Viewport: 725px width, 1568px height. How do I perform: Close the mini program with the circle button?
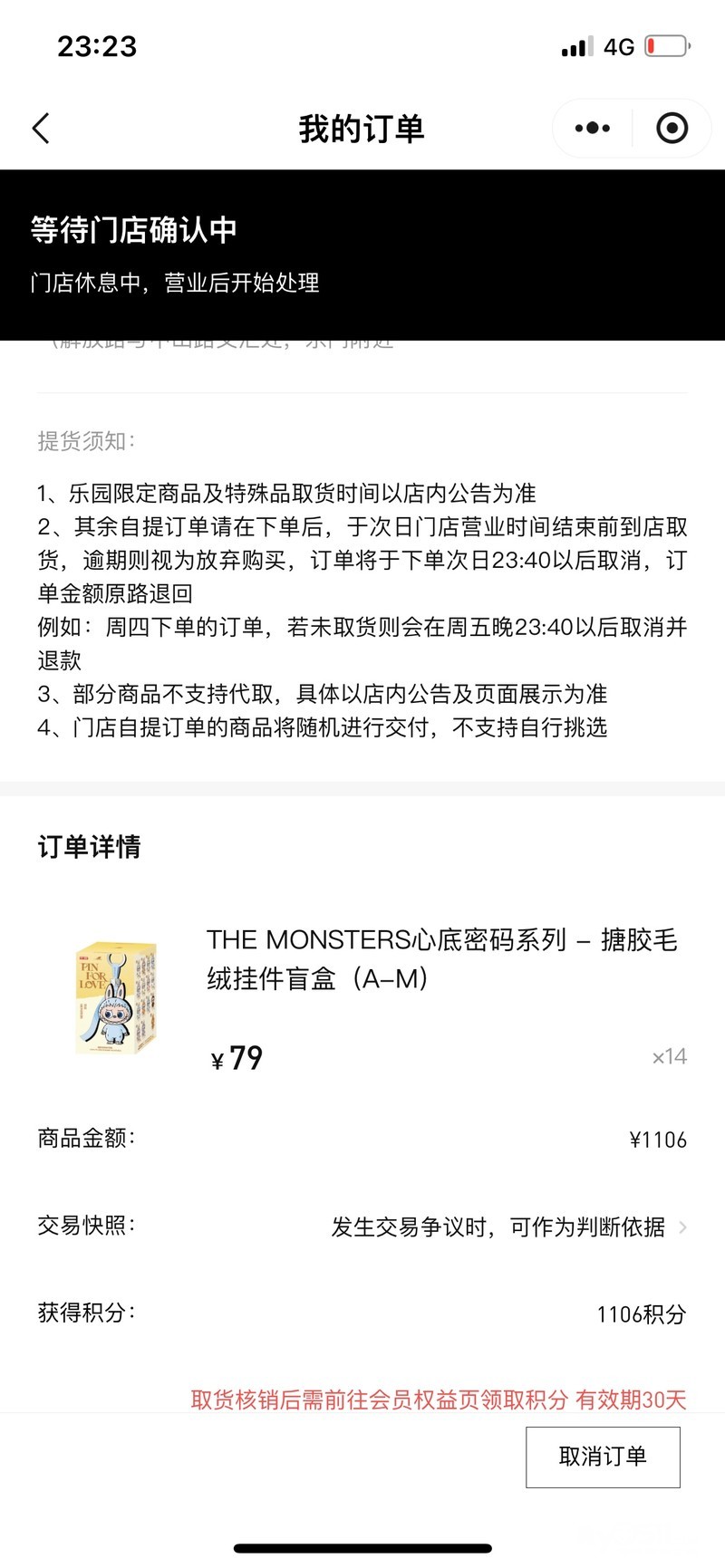pyautogui.click(x=672, y=129)
